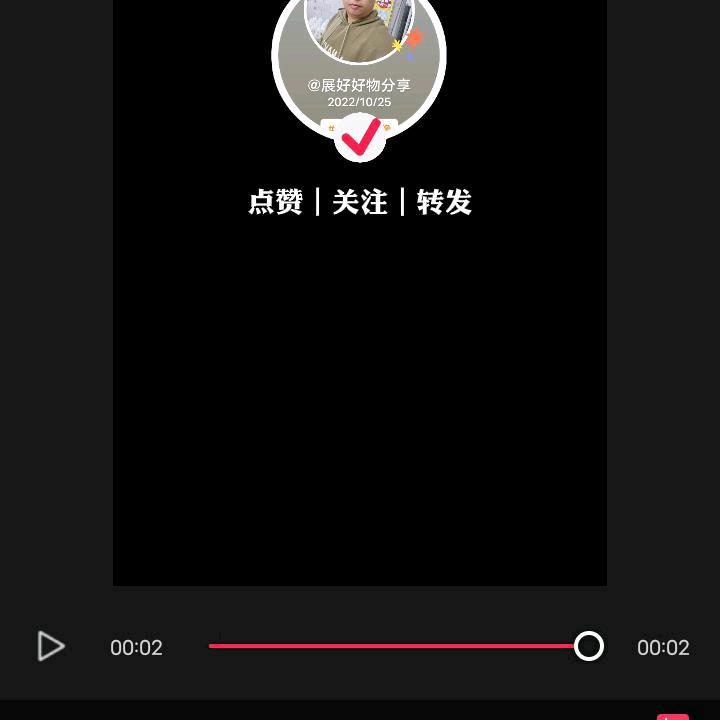Tap the video progress slider
The height and width of the screenshot is (720, 720).
click(400, 646)
